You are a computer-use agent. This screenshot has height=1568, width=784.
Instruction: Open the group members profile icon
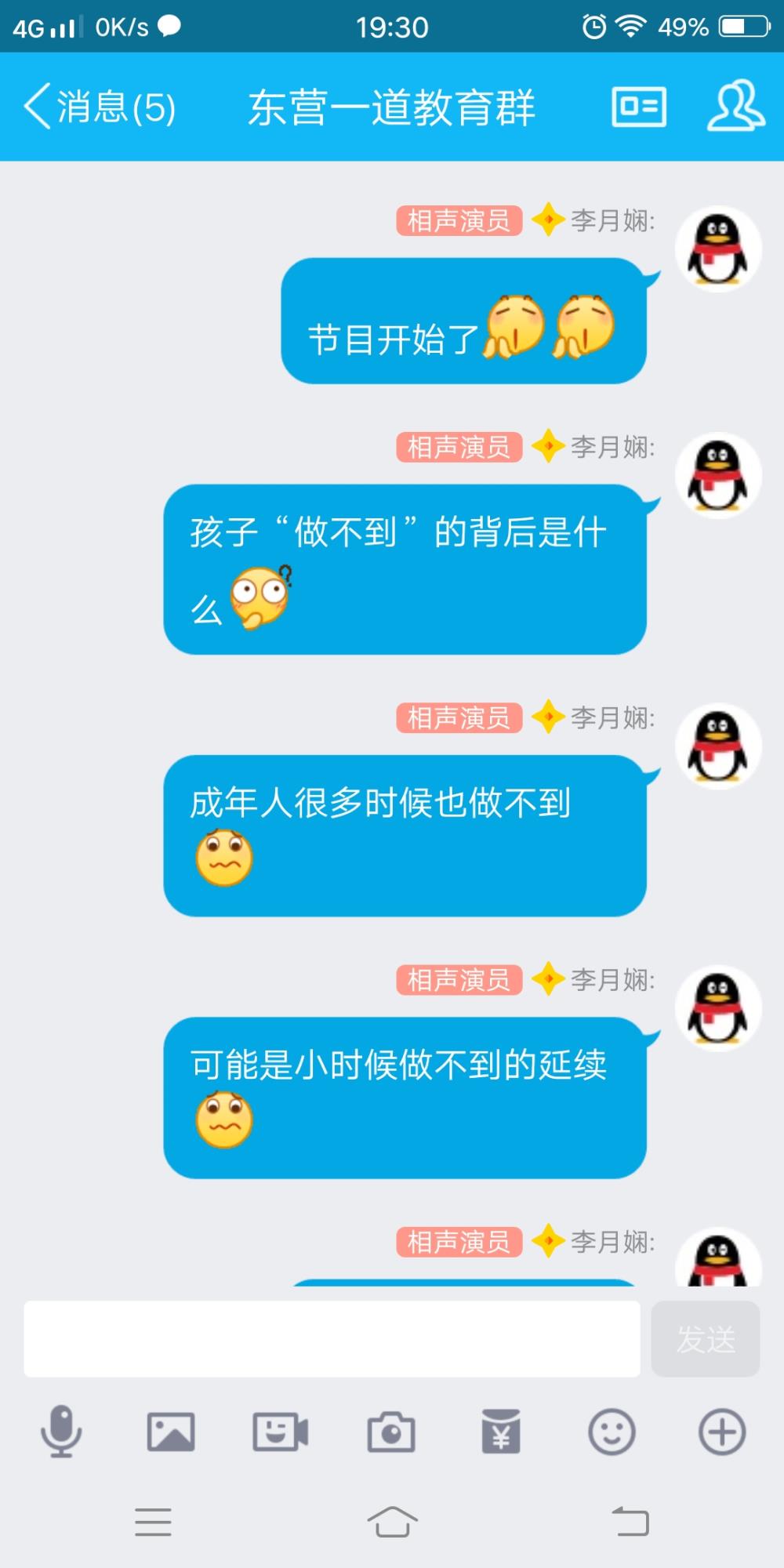pos(735,106)
